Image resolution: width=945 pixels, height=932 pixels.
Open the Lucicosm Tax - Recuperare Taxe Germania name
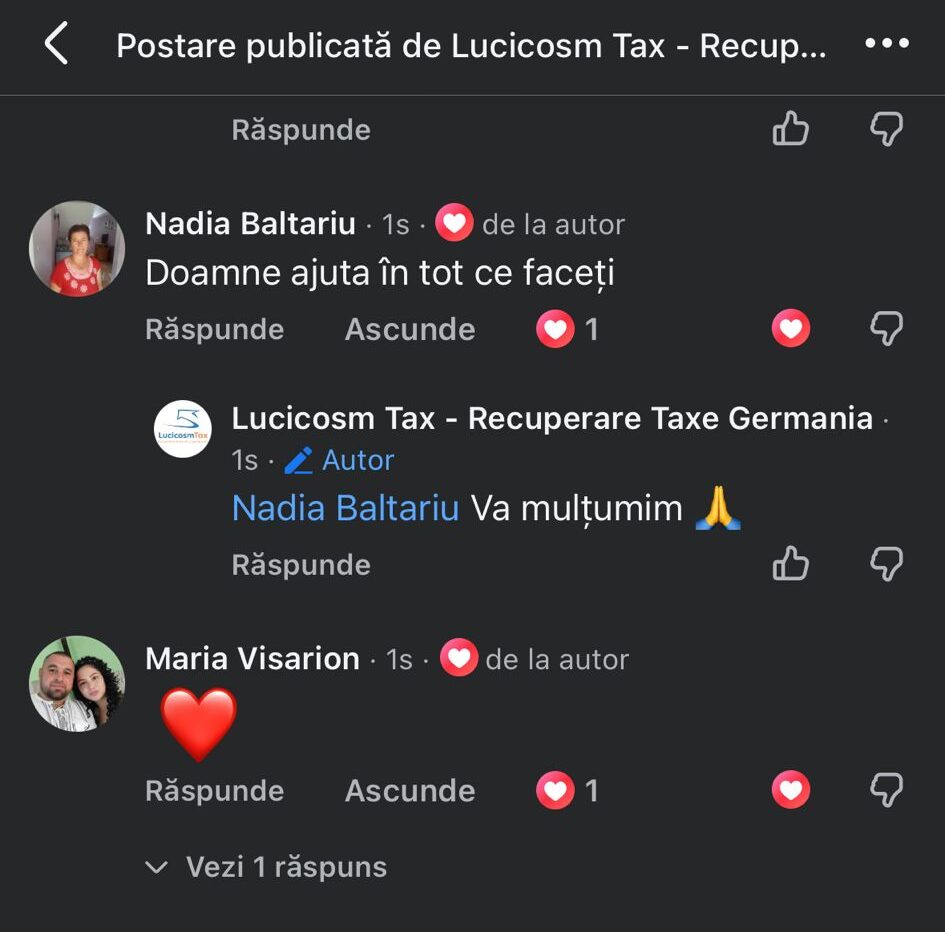coord(552,418)
